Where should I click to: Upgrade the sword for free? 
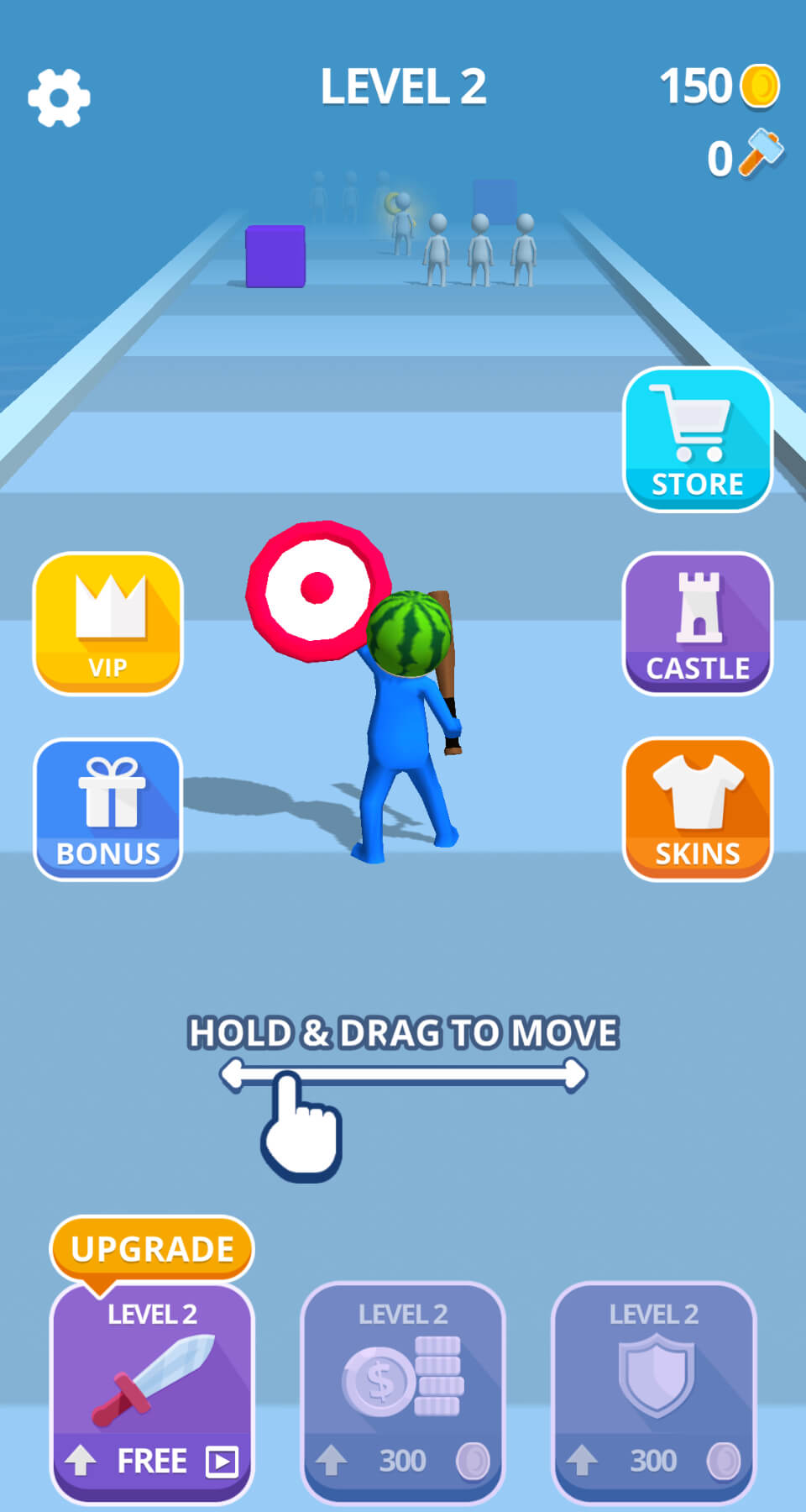coord(152,1391)
